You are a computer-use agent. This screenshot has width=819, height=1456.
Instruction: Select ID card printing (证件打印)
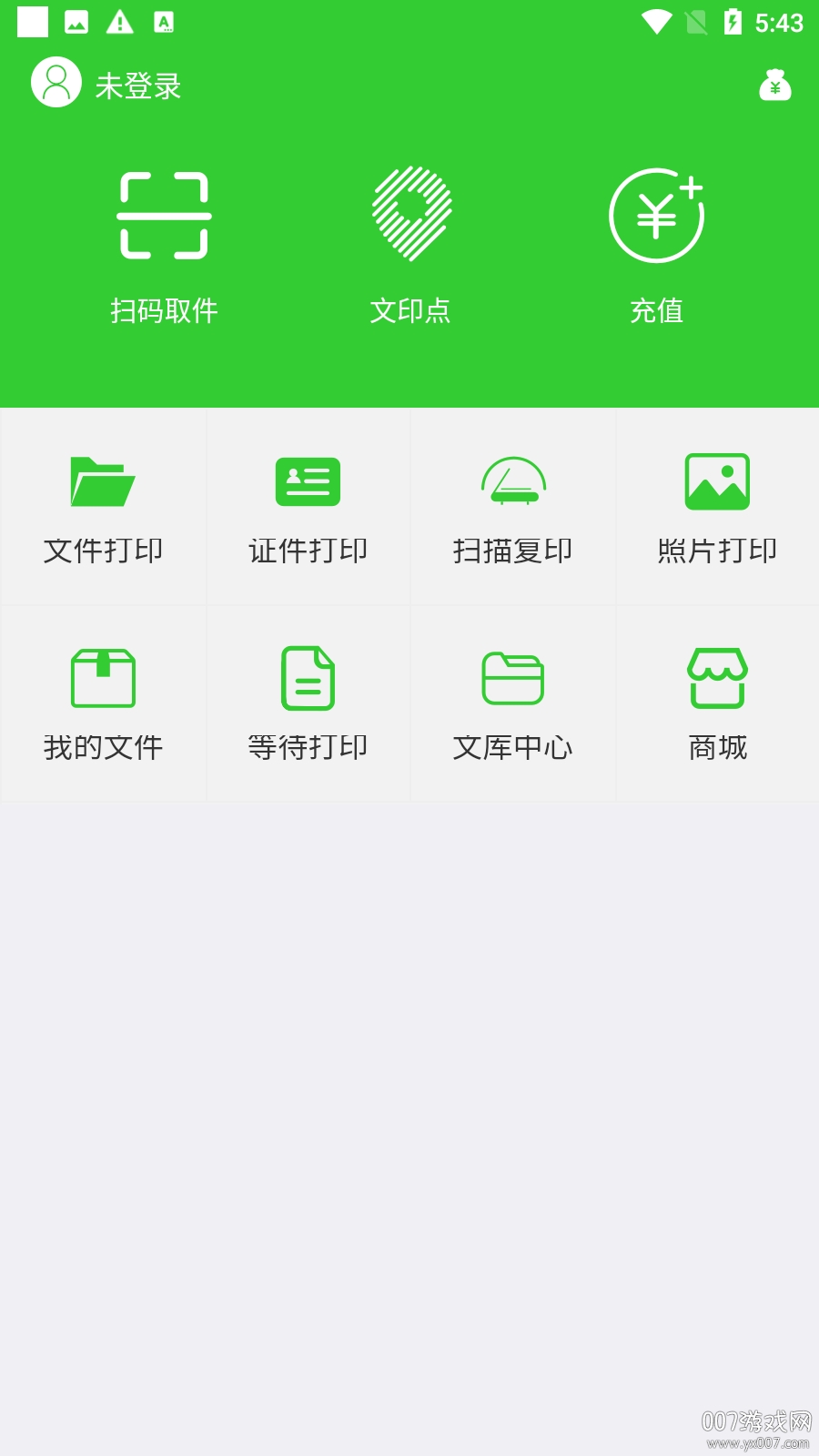(x=308, y=507)
